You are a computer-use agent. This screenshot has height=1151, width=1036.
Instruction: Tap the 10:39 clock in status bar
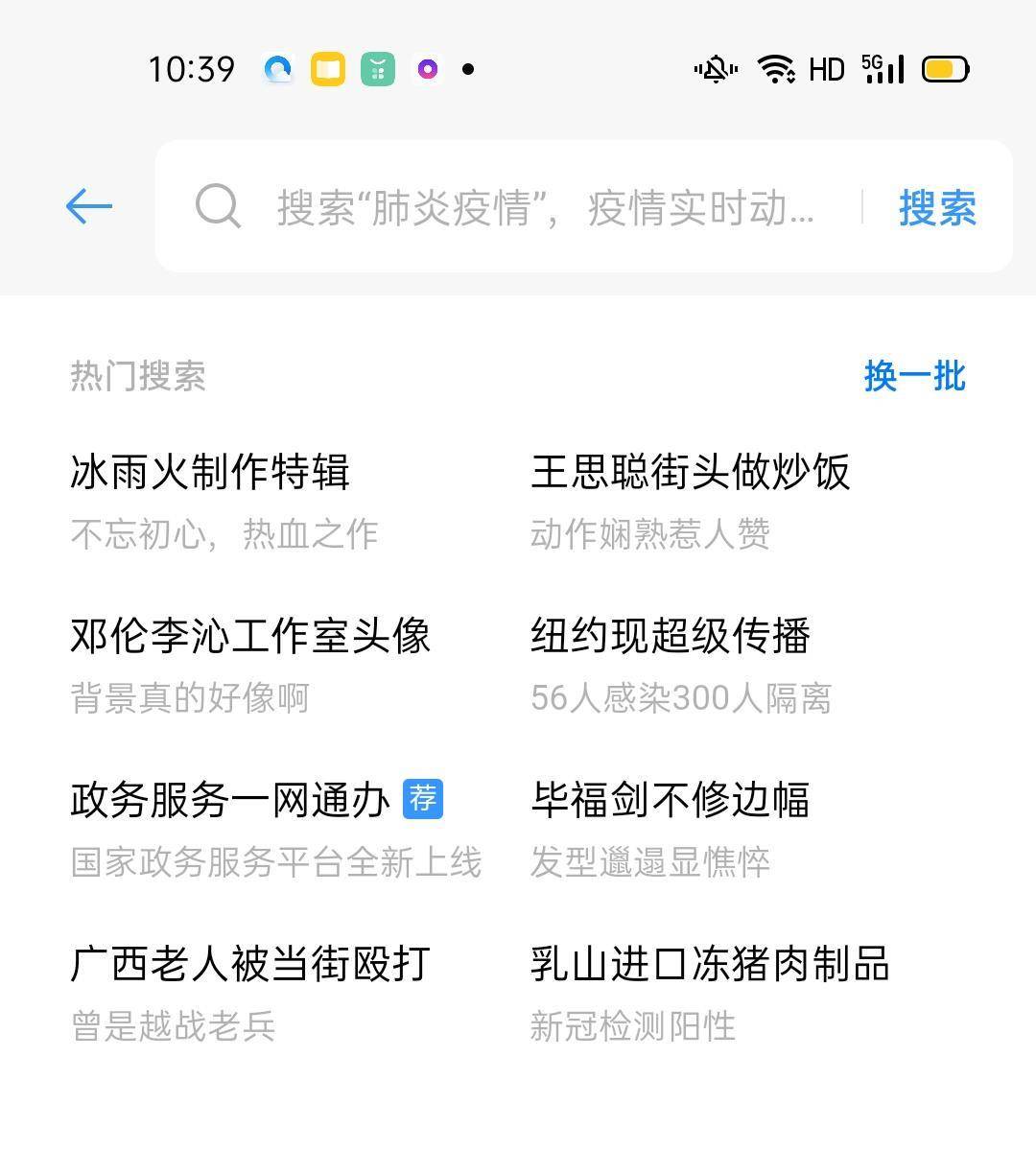192,68
